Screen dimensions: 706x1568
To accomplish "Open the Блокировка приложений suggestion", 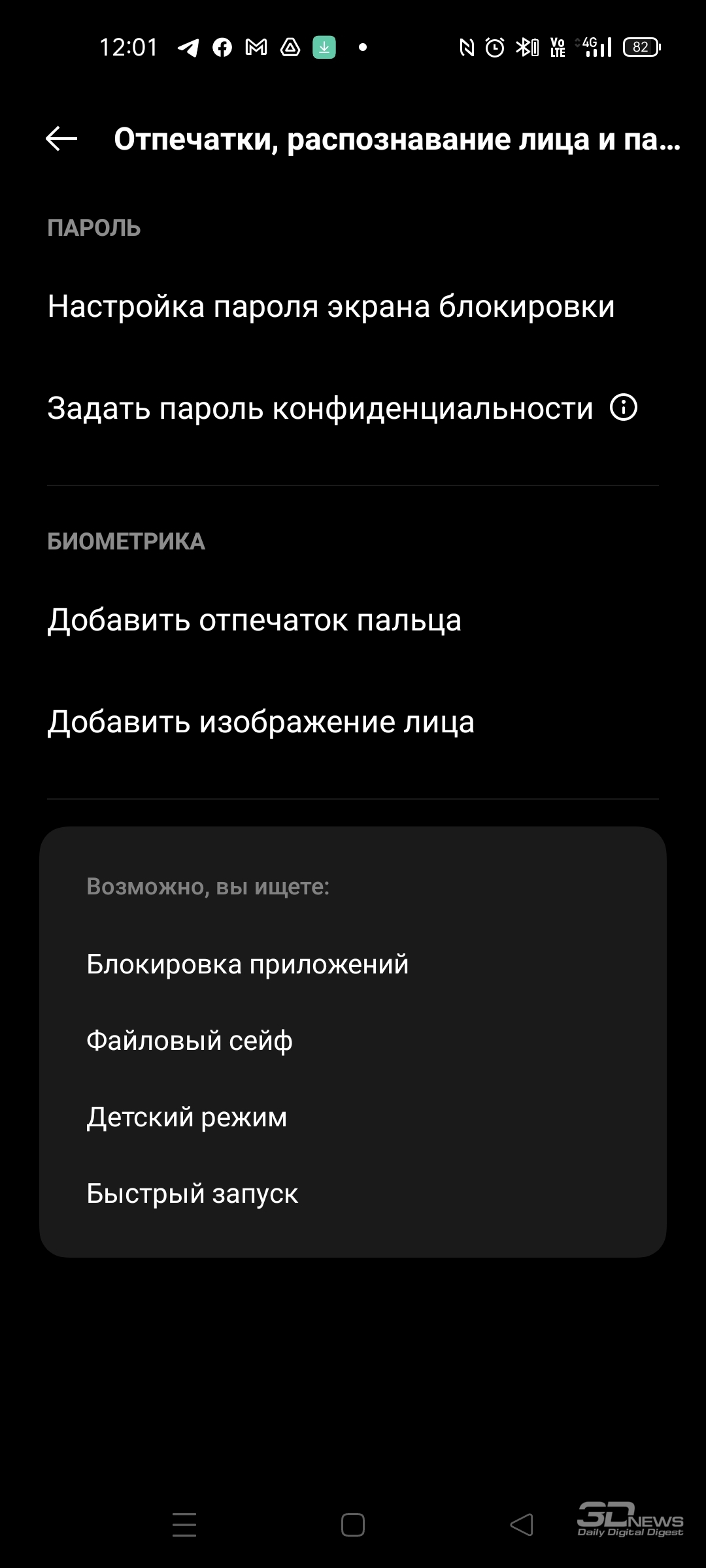I will point(353,964).
